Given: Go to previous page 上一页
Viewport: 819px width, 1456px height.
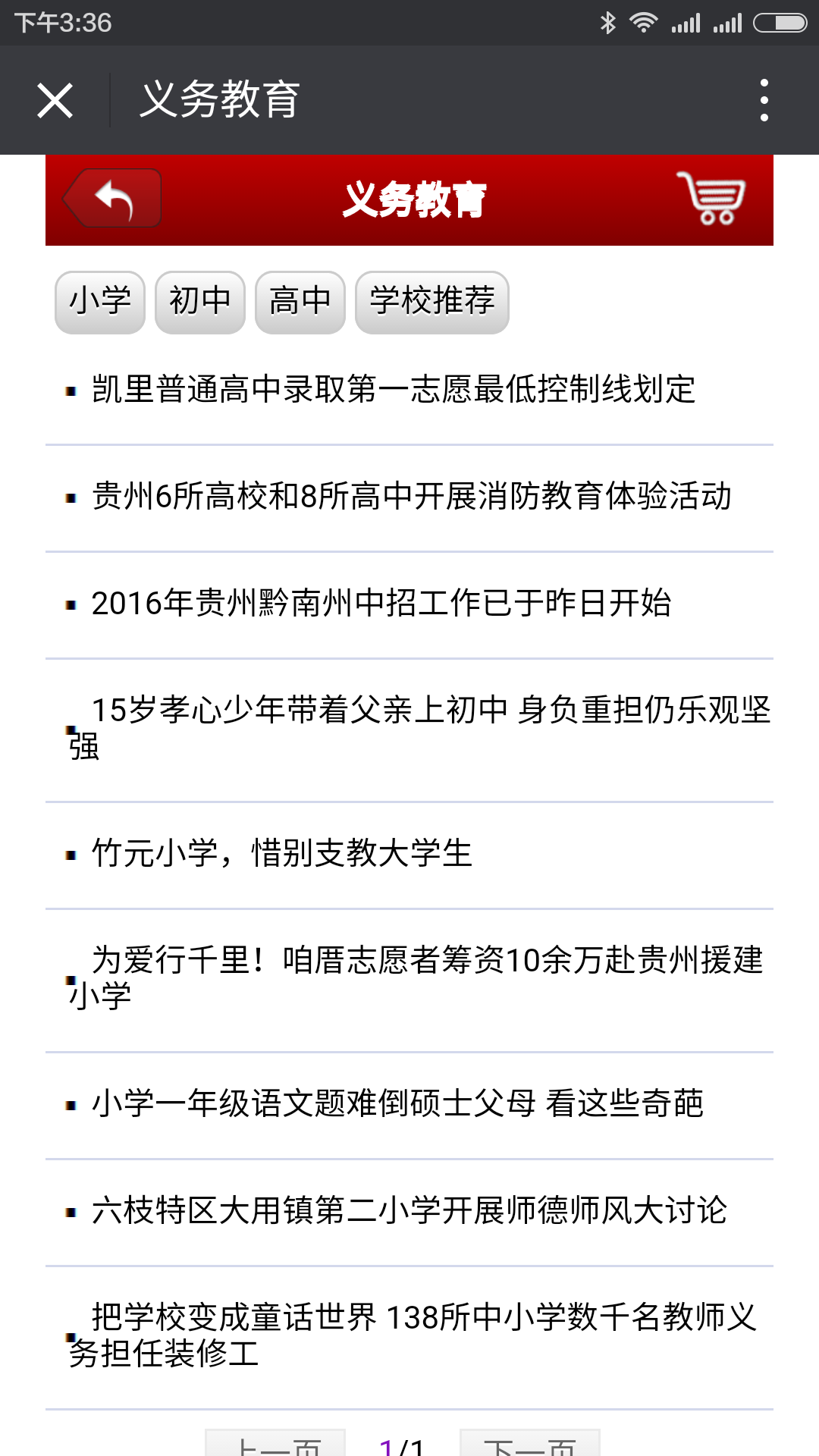Looking at the screenshot, I should 276,1444.
